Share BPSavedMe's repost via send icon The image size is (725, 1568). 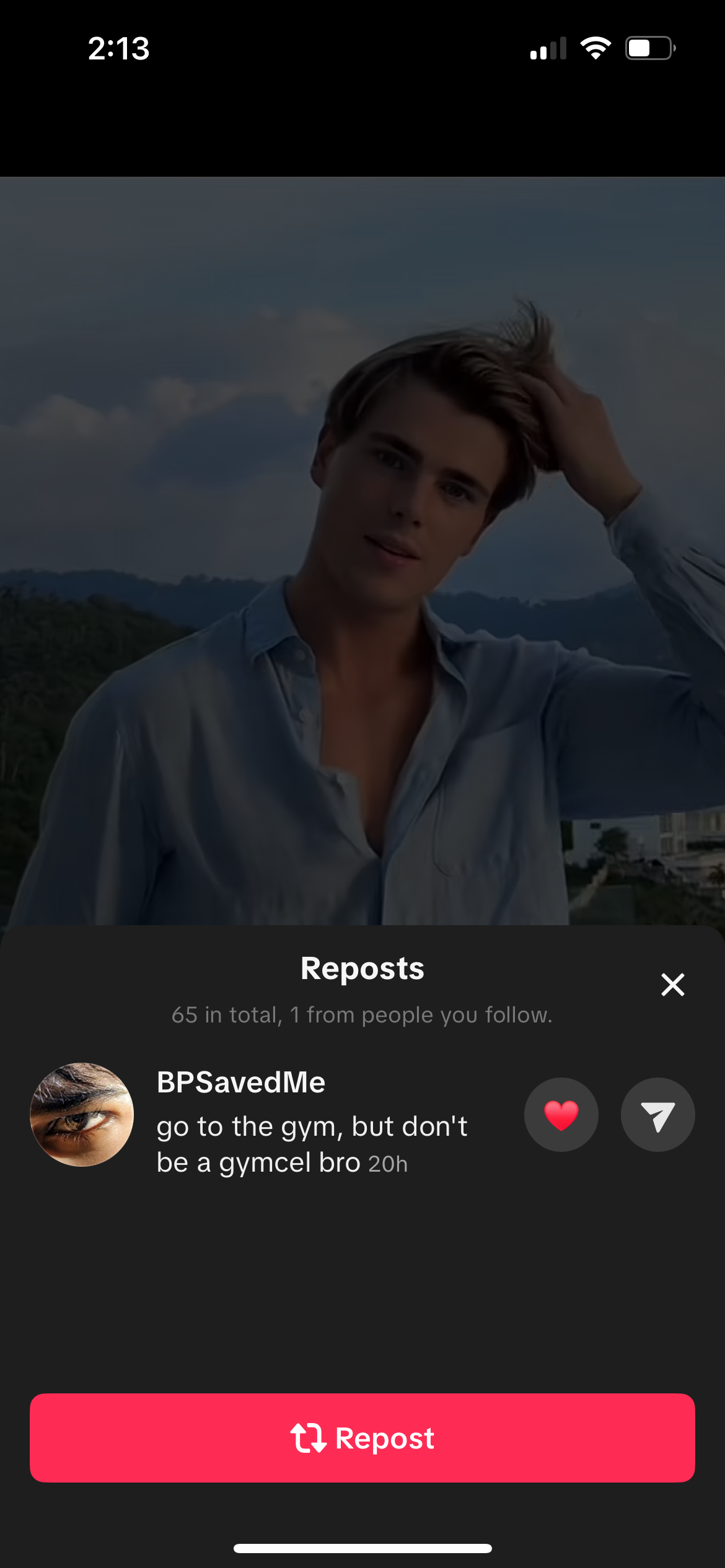[657, 1115]
